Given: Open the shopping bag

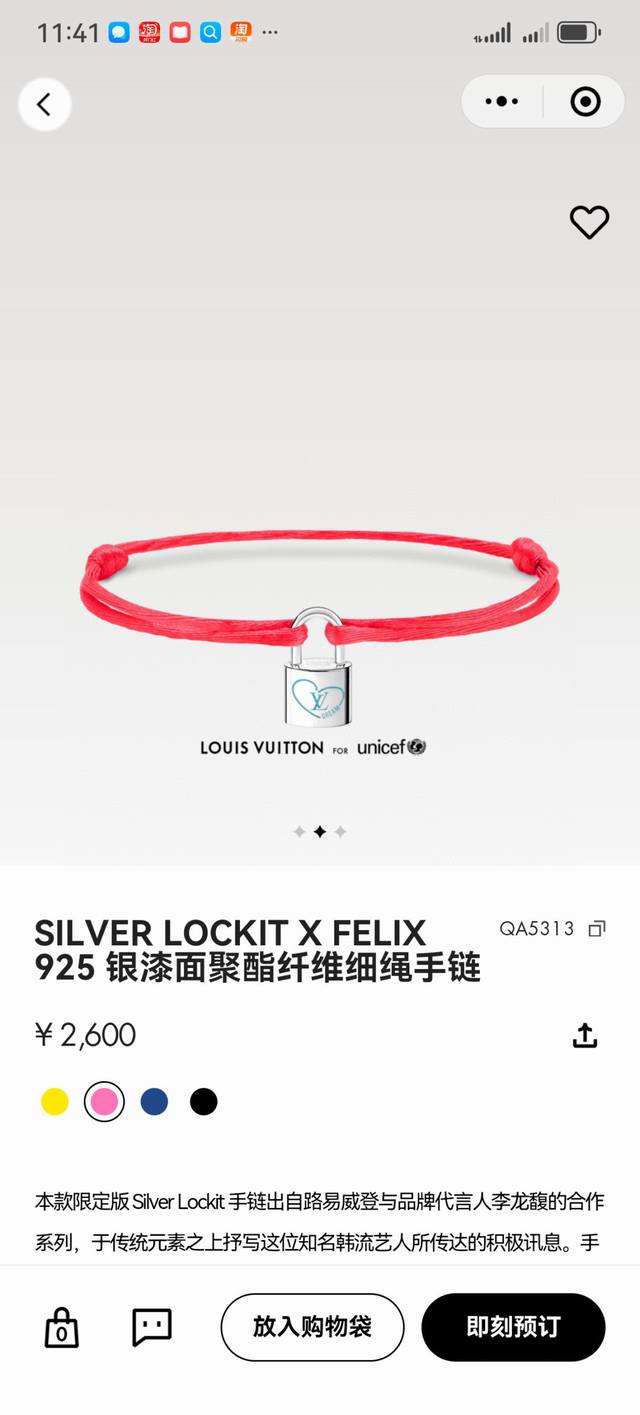Looking at the screenshot, I should pos(62,1328).
